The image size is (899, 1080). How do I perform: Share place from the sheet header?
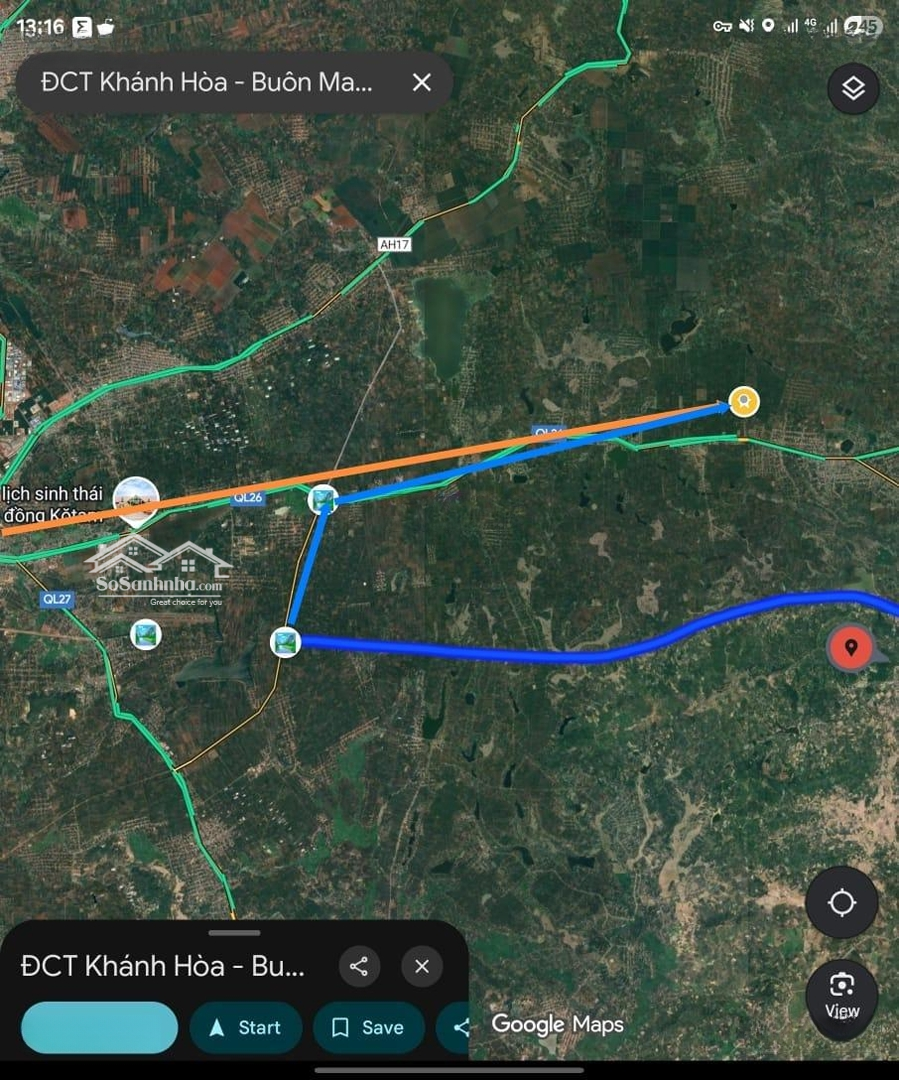click(x=359, y=967)
